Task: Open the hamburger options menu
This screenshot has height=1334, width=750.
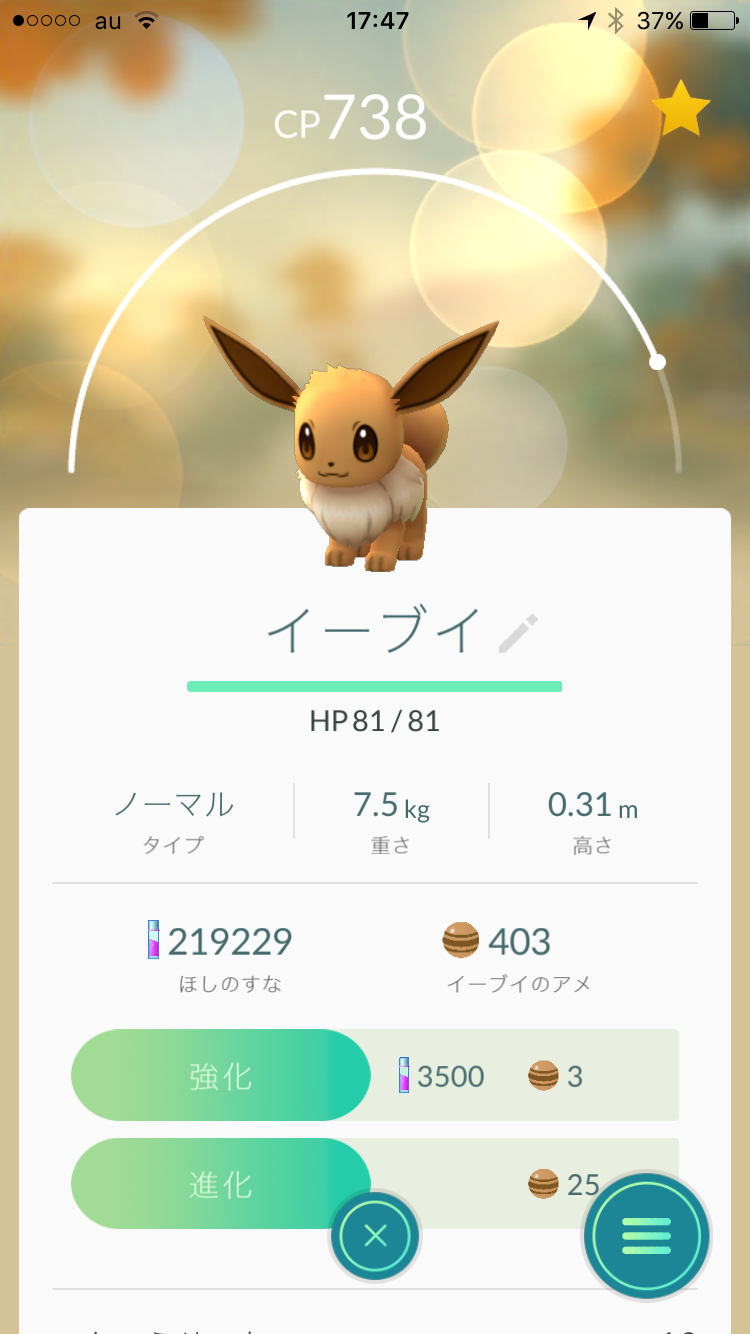Action: [647, 1236]
